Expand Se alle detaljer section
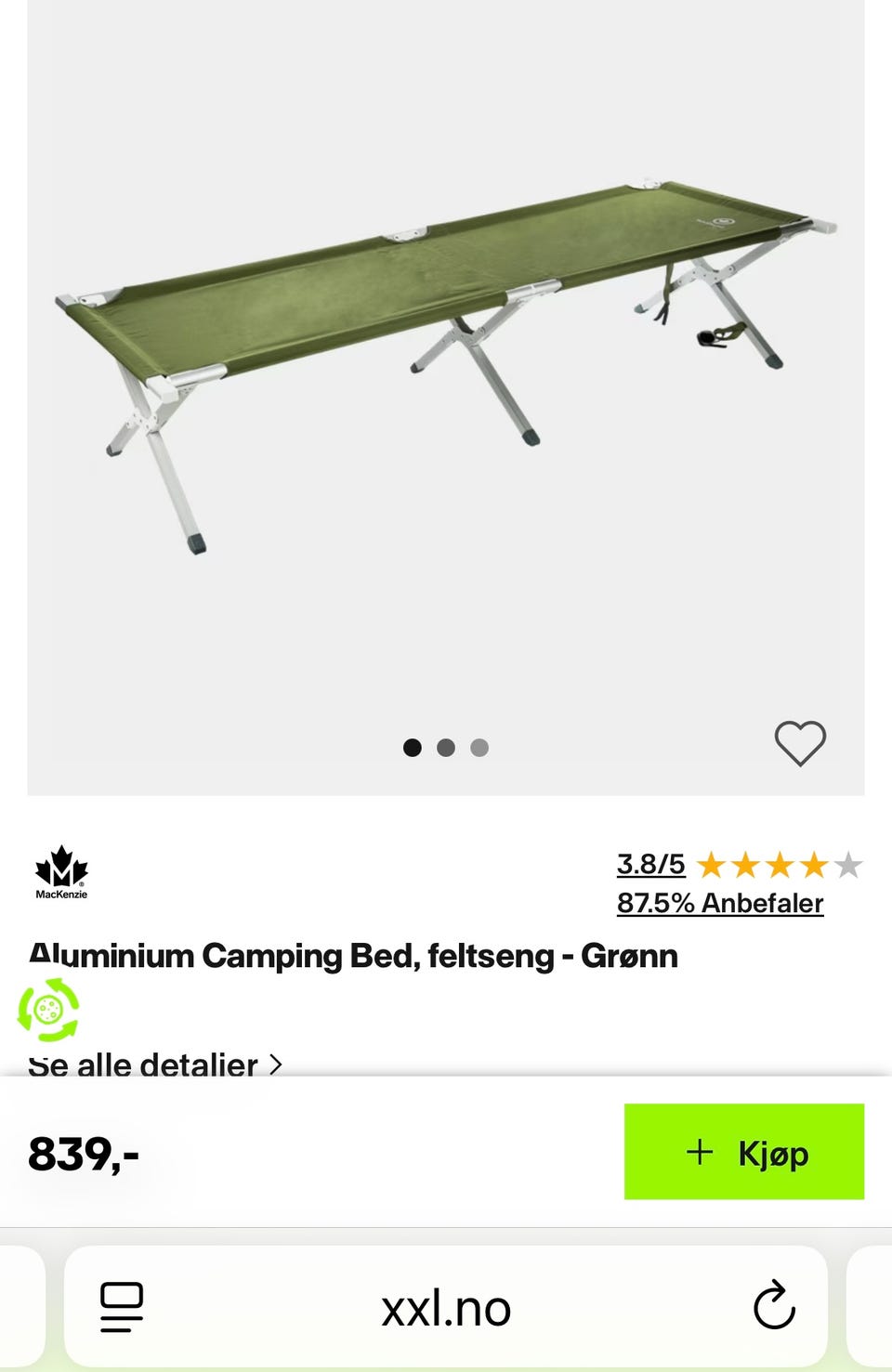Screen dimensions: 892x1372 point(144,1065)
